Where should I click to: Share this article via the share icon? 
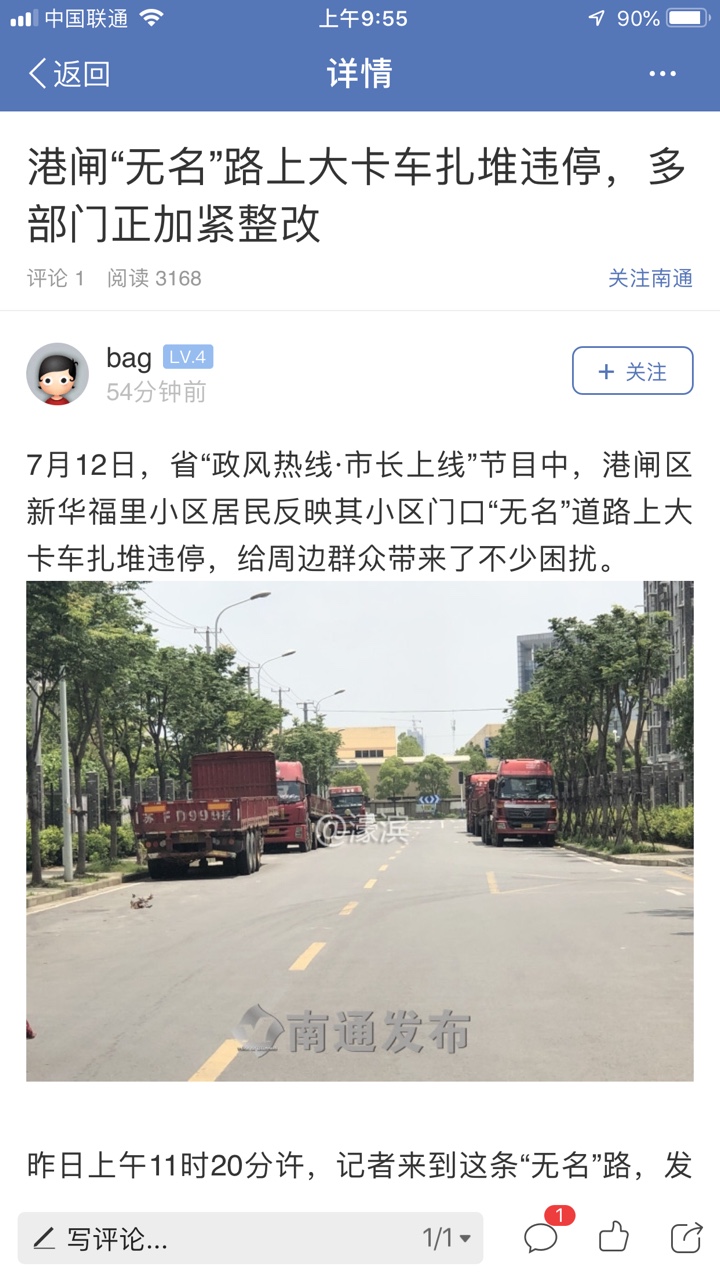coord(686,1238)
